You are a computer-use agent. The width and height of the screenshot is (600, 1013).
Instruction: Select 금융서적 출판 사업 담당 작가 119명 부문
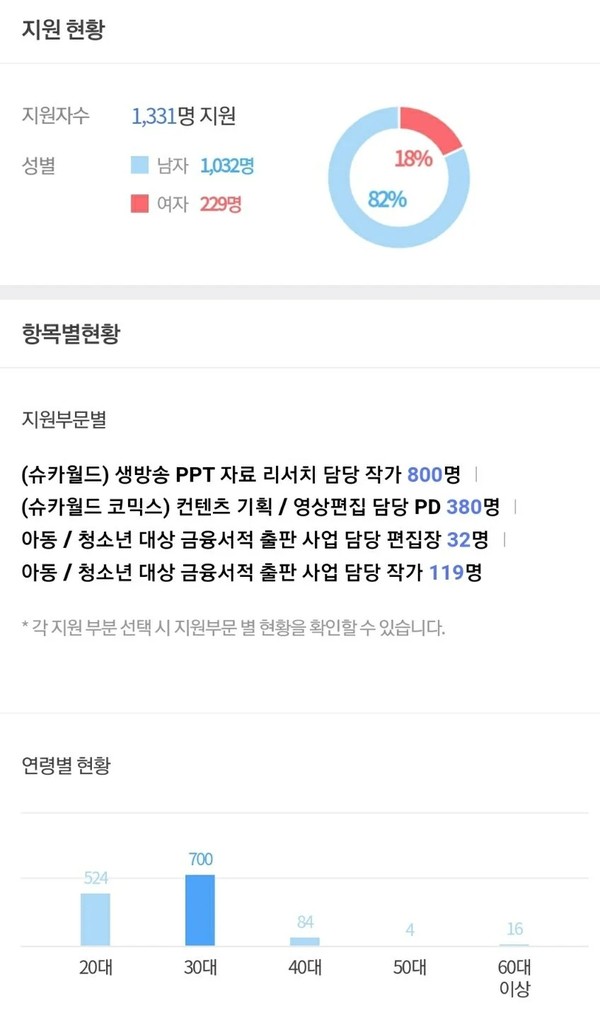tap(252, 573)
